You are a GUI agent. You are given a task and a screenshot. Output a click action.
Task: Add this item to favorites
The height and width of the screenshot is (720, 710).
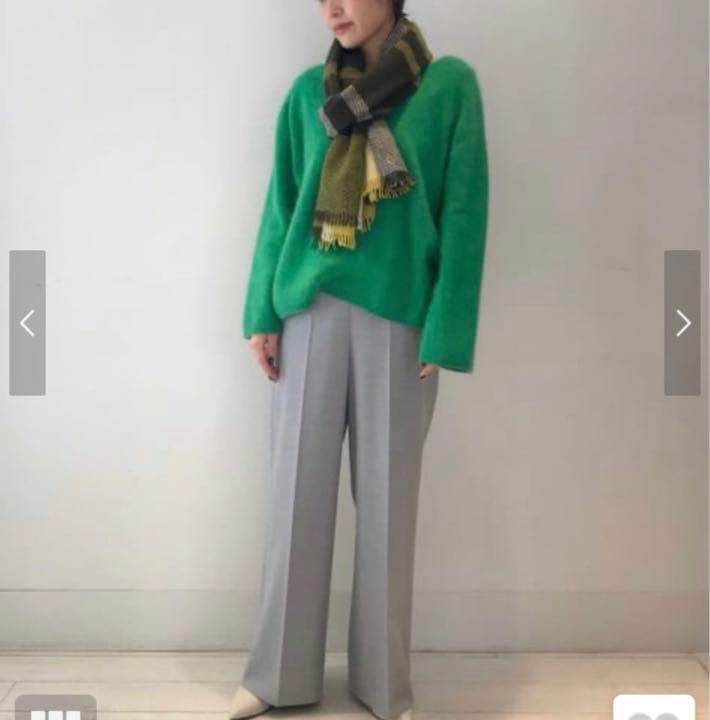click(x=654, y=709)
